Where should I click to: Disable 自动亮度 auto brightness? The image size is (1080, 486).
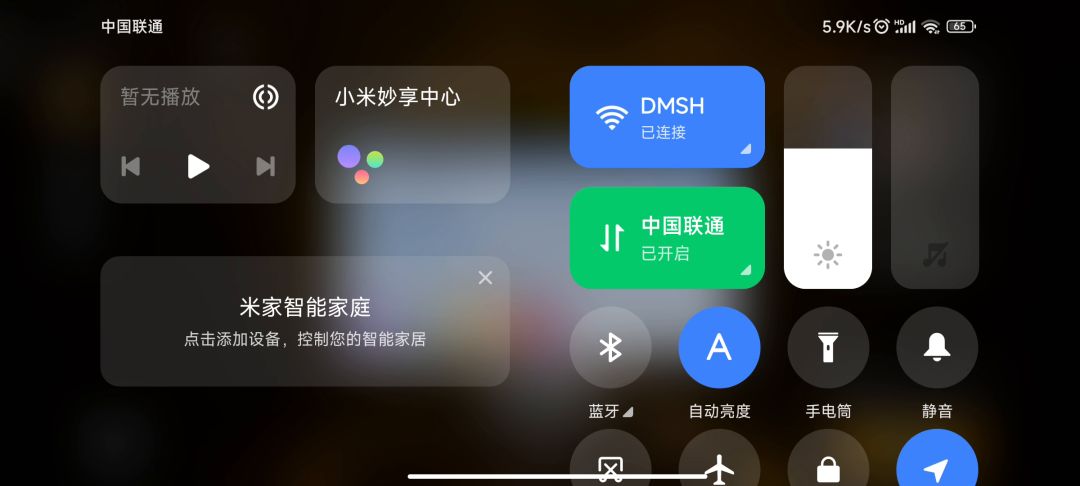pyautogui.click(x=719, y=348)
